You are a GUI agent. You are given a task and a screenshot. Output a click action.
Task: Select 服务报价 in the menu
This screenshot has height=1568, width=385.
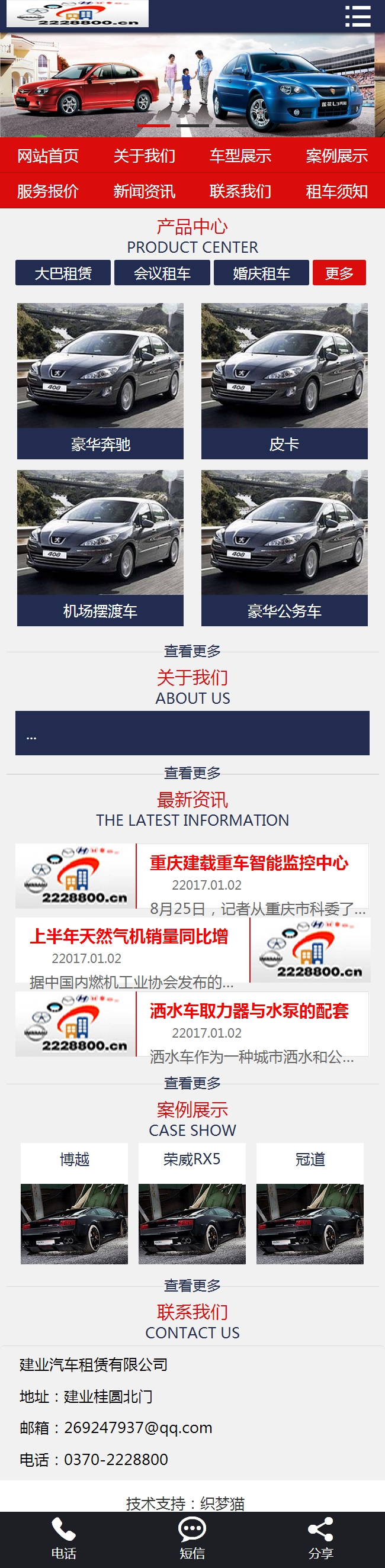tap(48, 191)
